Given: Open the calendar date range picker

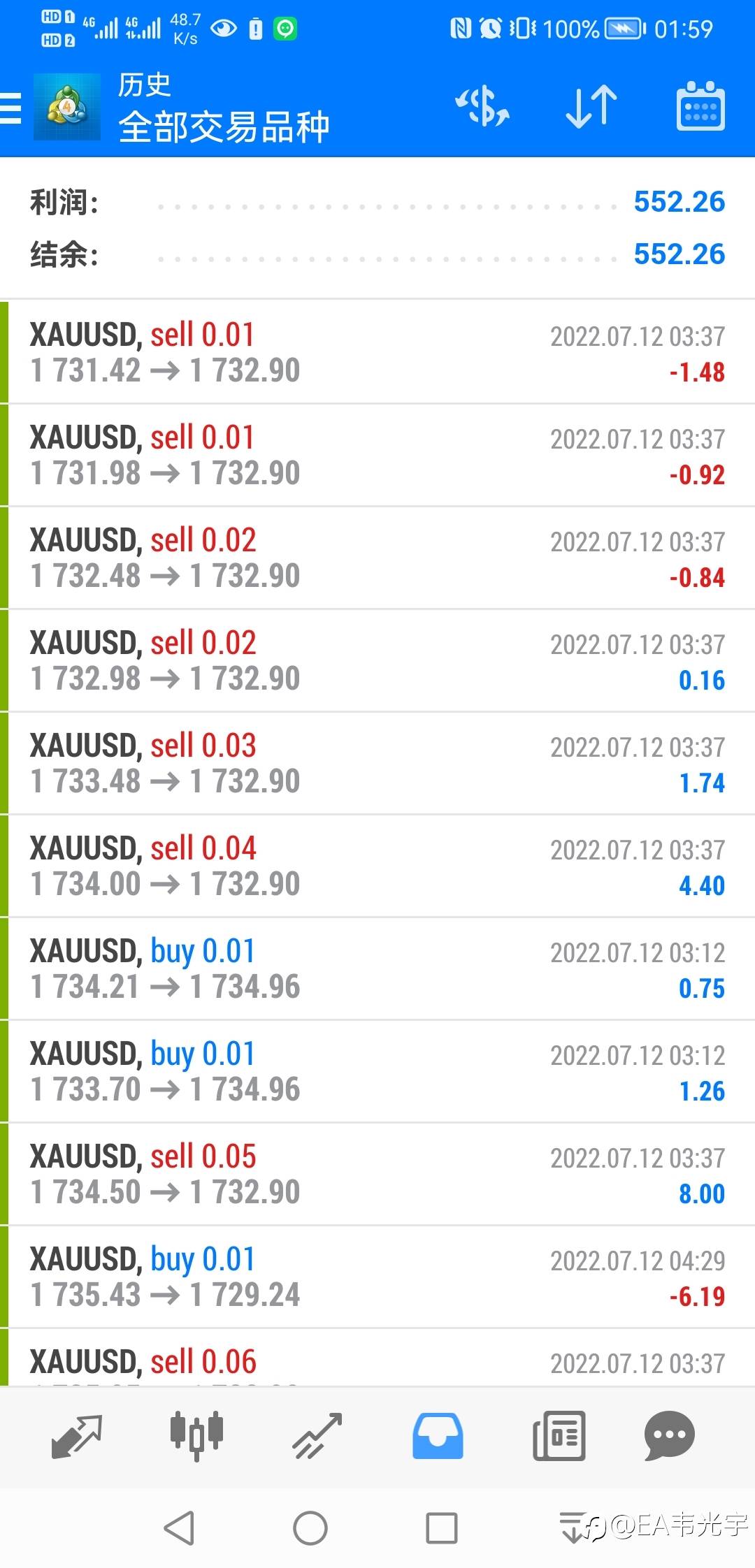Looking at the screenshot, I should point(700,107).
